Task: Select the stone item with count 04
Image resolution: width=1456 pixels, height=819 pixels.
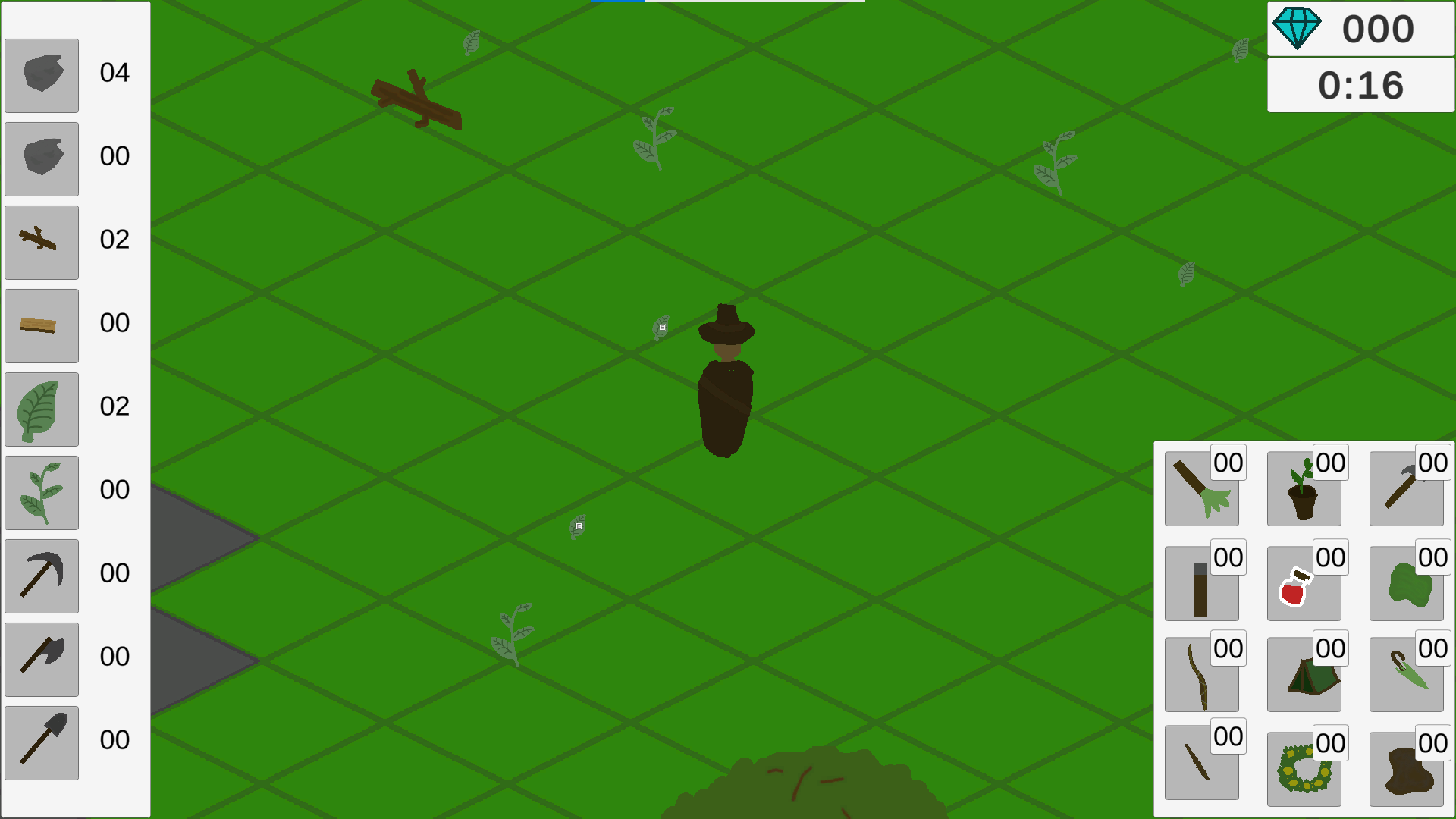Action: point(42,76)
